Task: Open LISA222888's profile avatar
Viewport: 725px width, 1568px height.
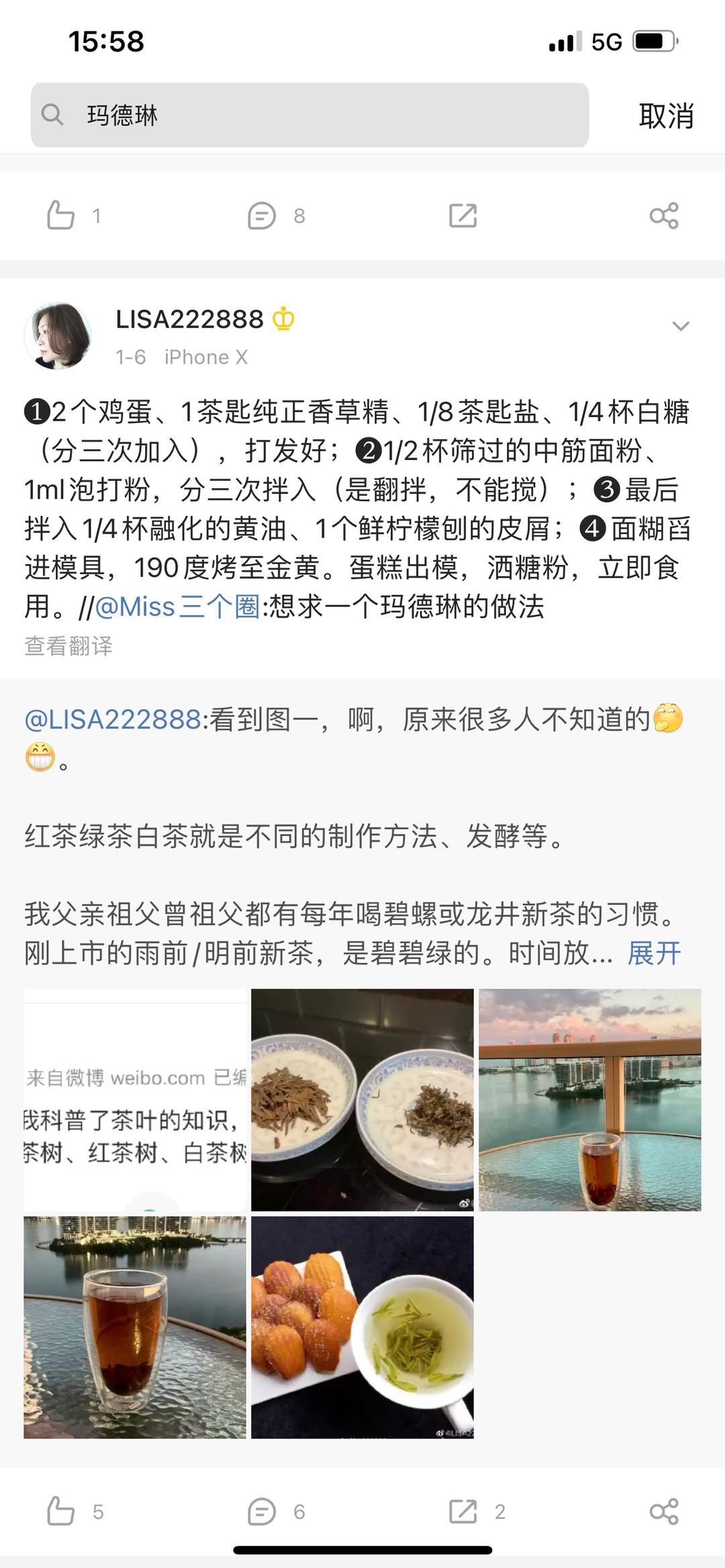Action: click(x=58, y=336)
